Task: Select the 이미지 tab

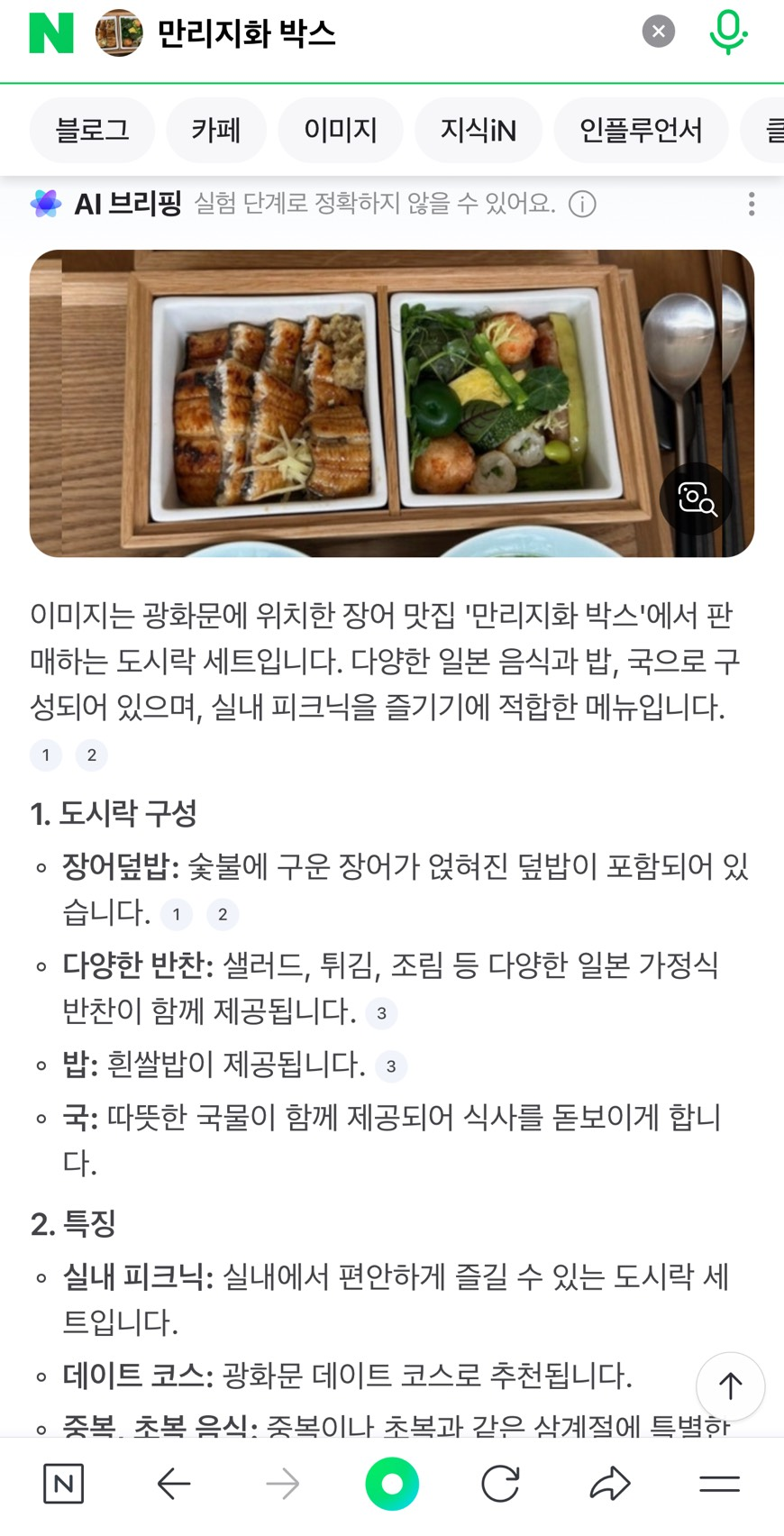Action: 340,131
